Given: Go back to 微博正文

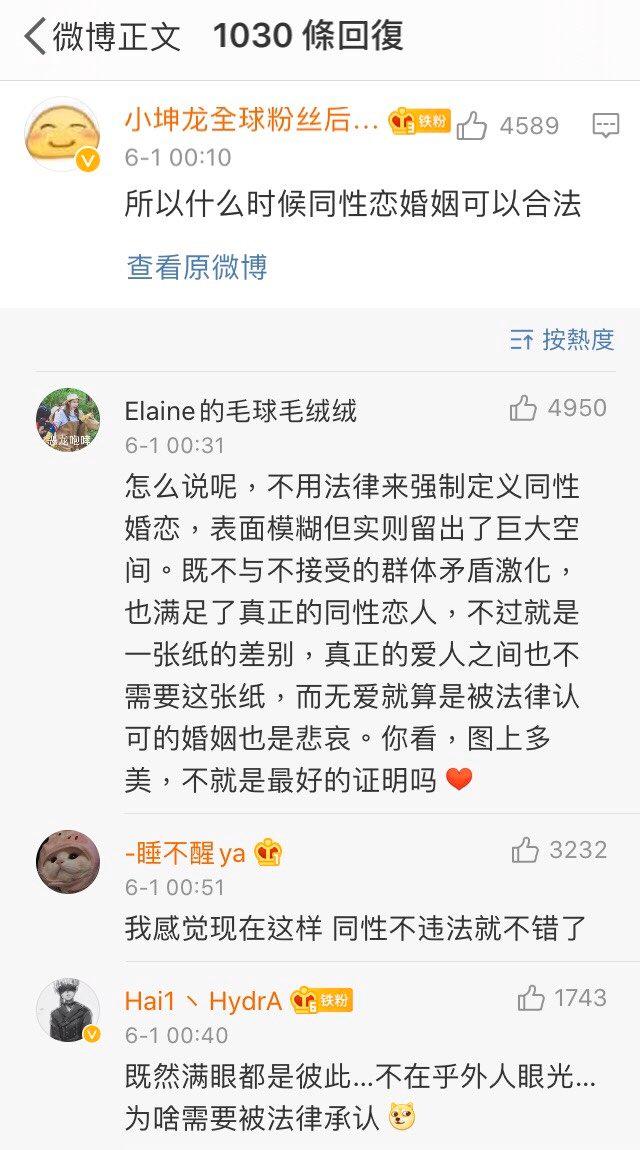Looking at the screenshot, I should pos(100,37).
